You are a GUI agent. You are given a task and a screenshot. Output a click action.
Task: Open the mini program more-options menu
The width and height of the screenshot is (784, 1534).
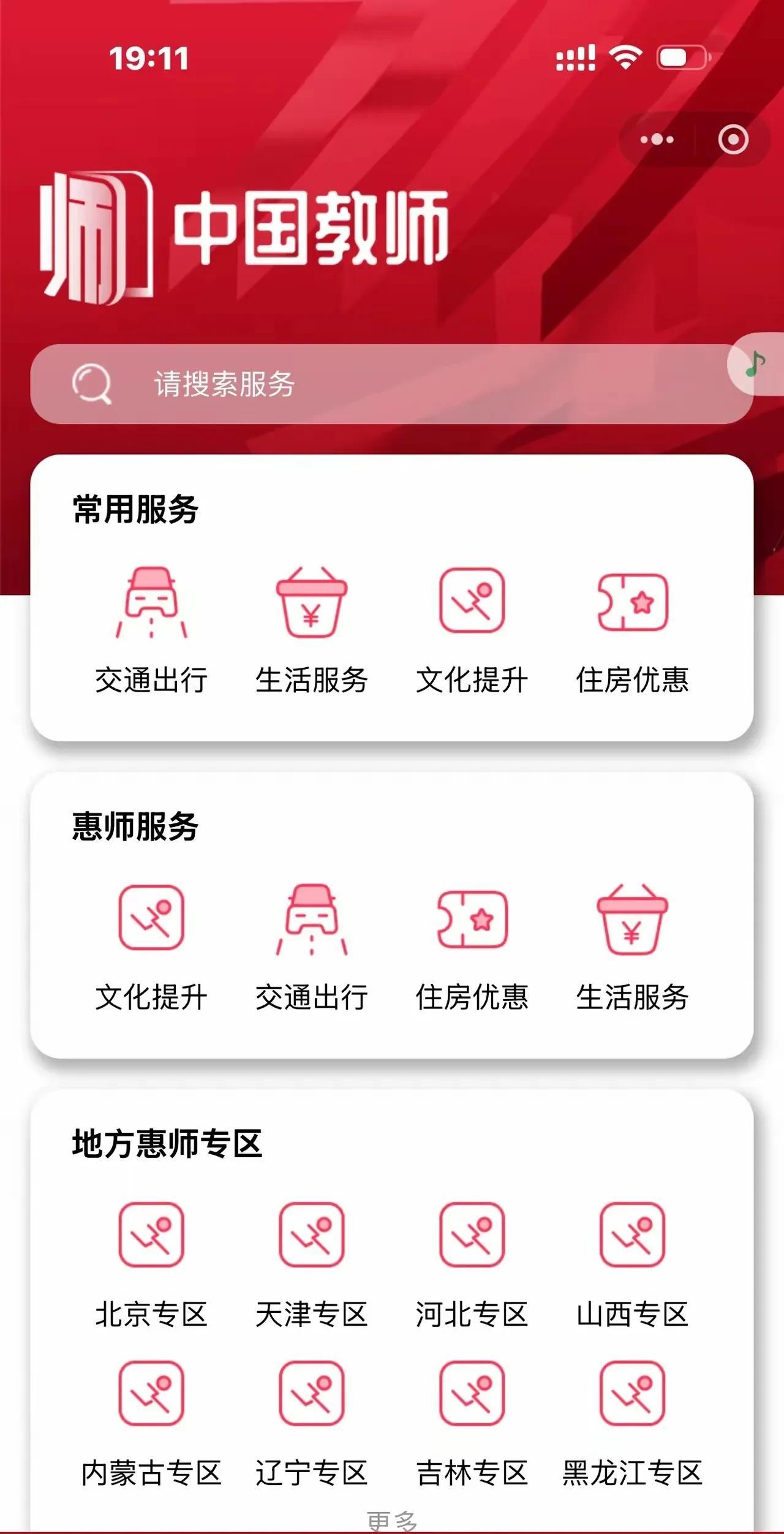[x=657, y=140]
